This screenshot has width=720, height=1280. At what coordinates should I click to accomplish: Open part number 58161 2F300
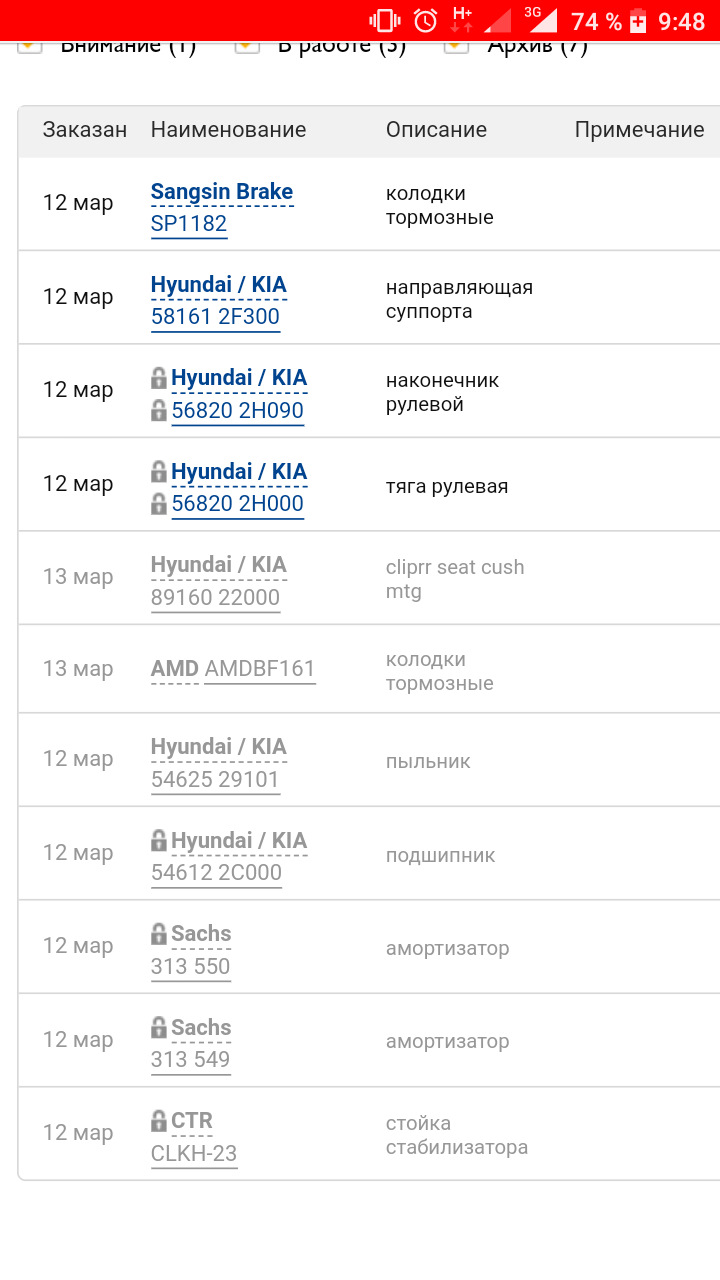pos(215,317)
